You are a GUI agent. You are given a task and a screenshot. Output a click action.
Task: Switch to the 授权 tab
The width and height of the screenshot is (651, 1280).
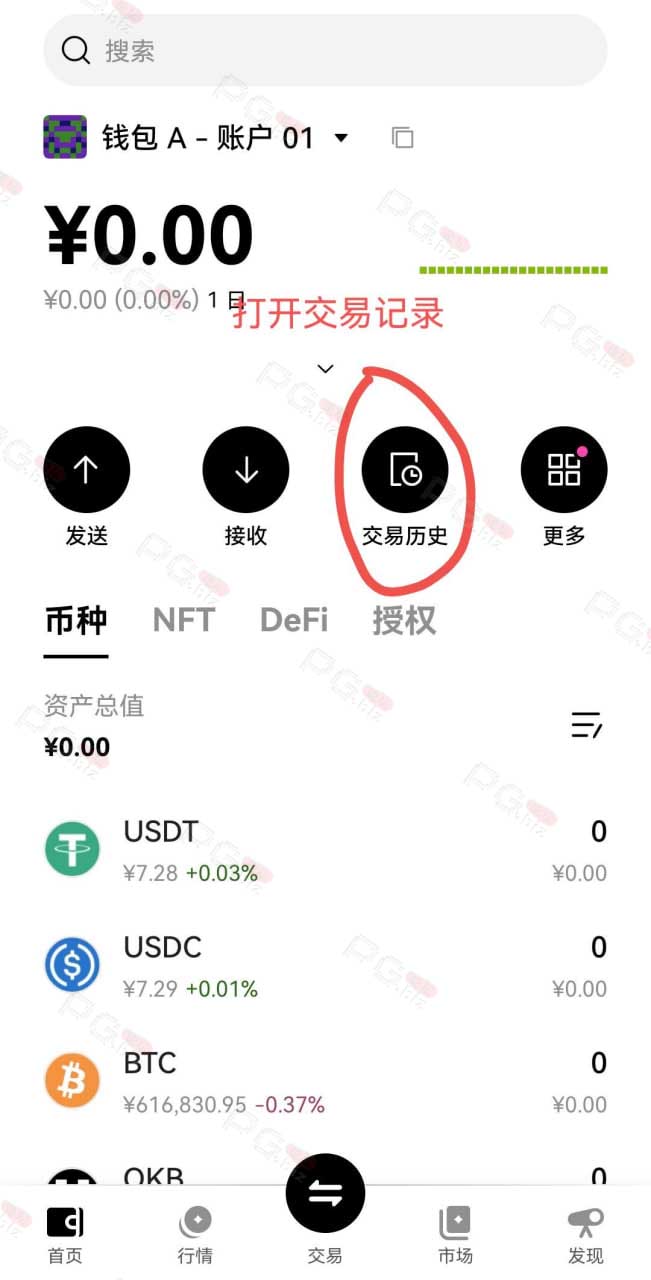404,621
